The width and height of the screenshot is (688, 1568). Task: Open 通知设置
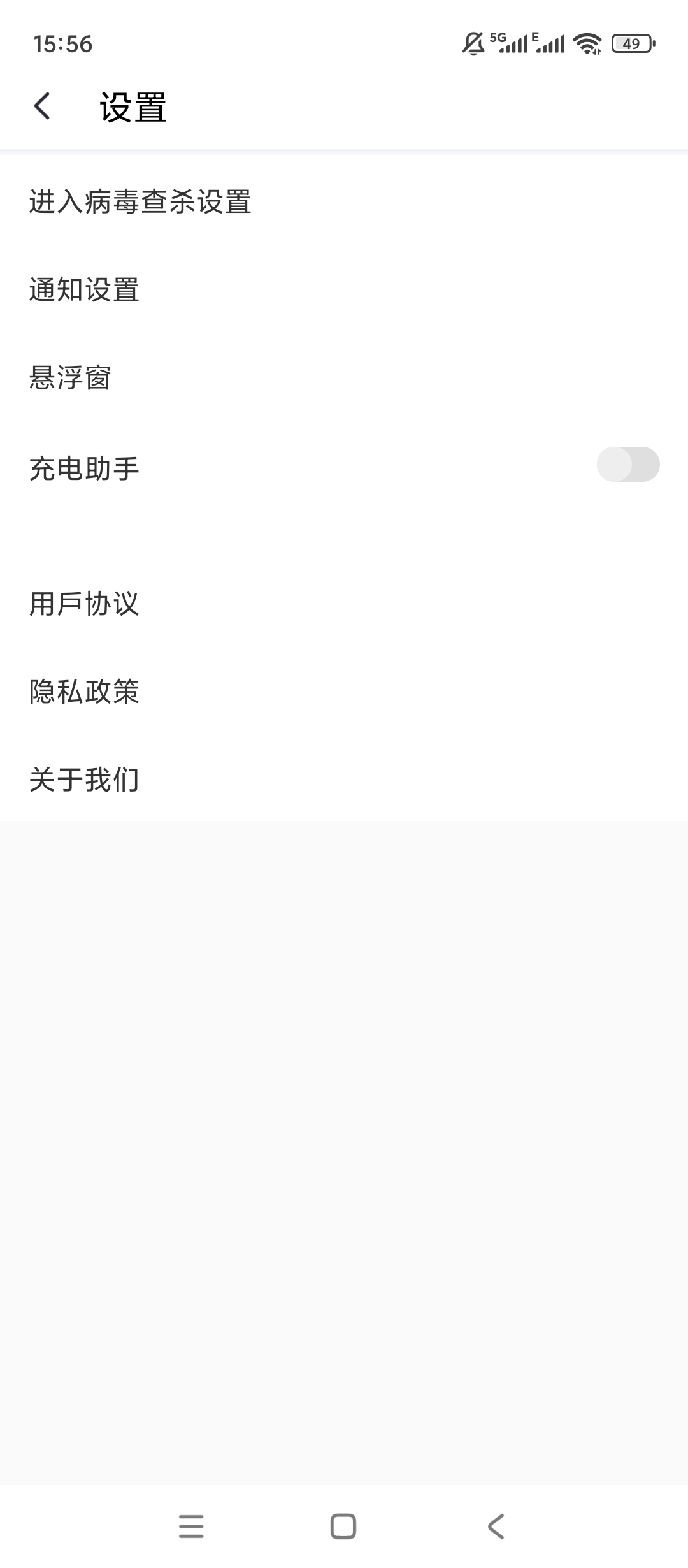click(84, 290)
